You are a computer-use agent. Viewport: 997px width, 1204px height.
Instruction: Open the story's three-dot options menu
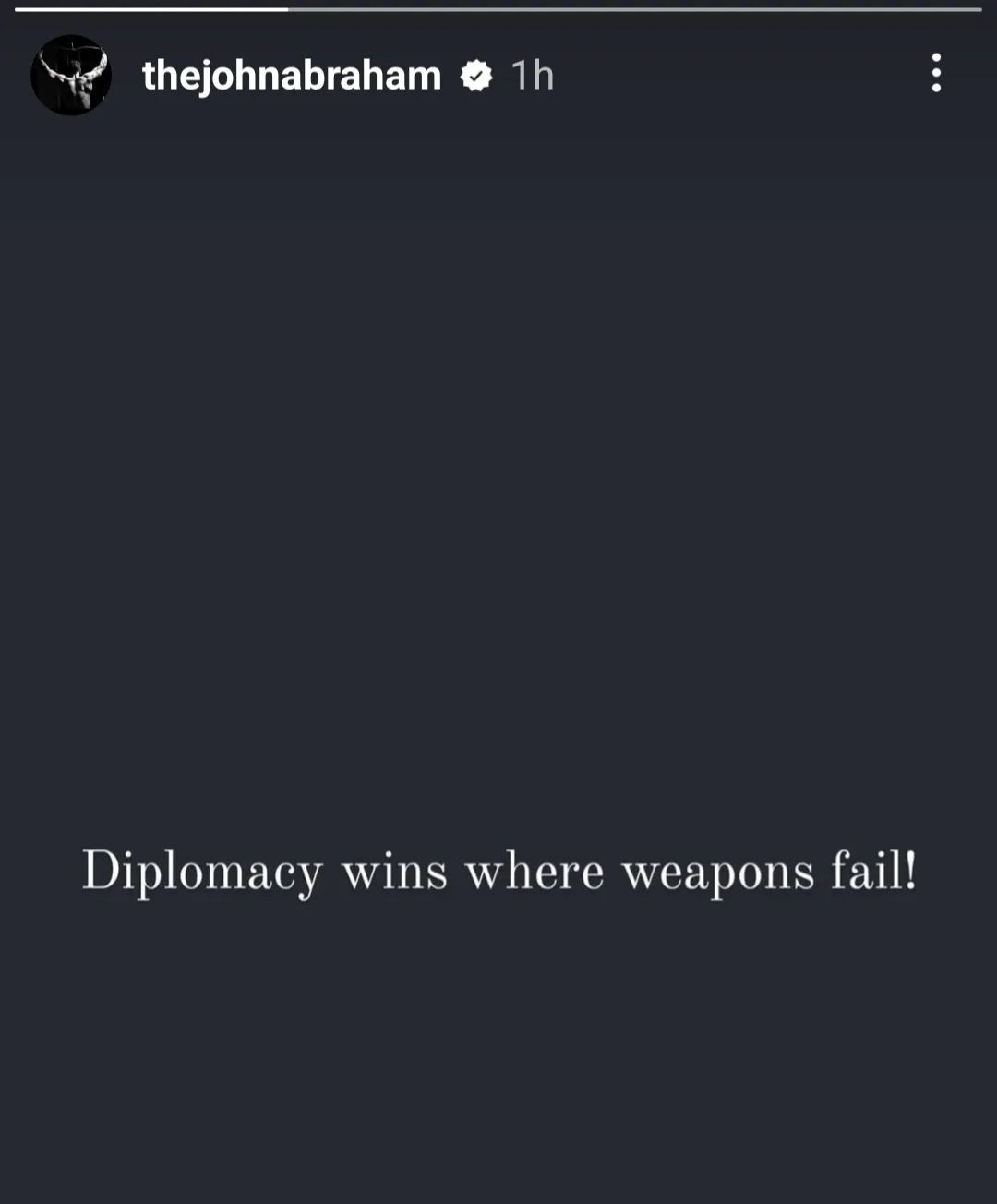936,73
